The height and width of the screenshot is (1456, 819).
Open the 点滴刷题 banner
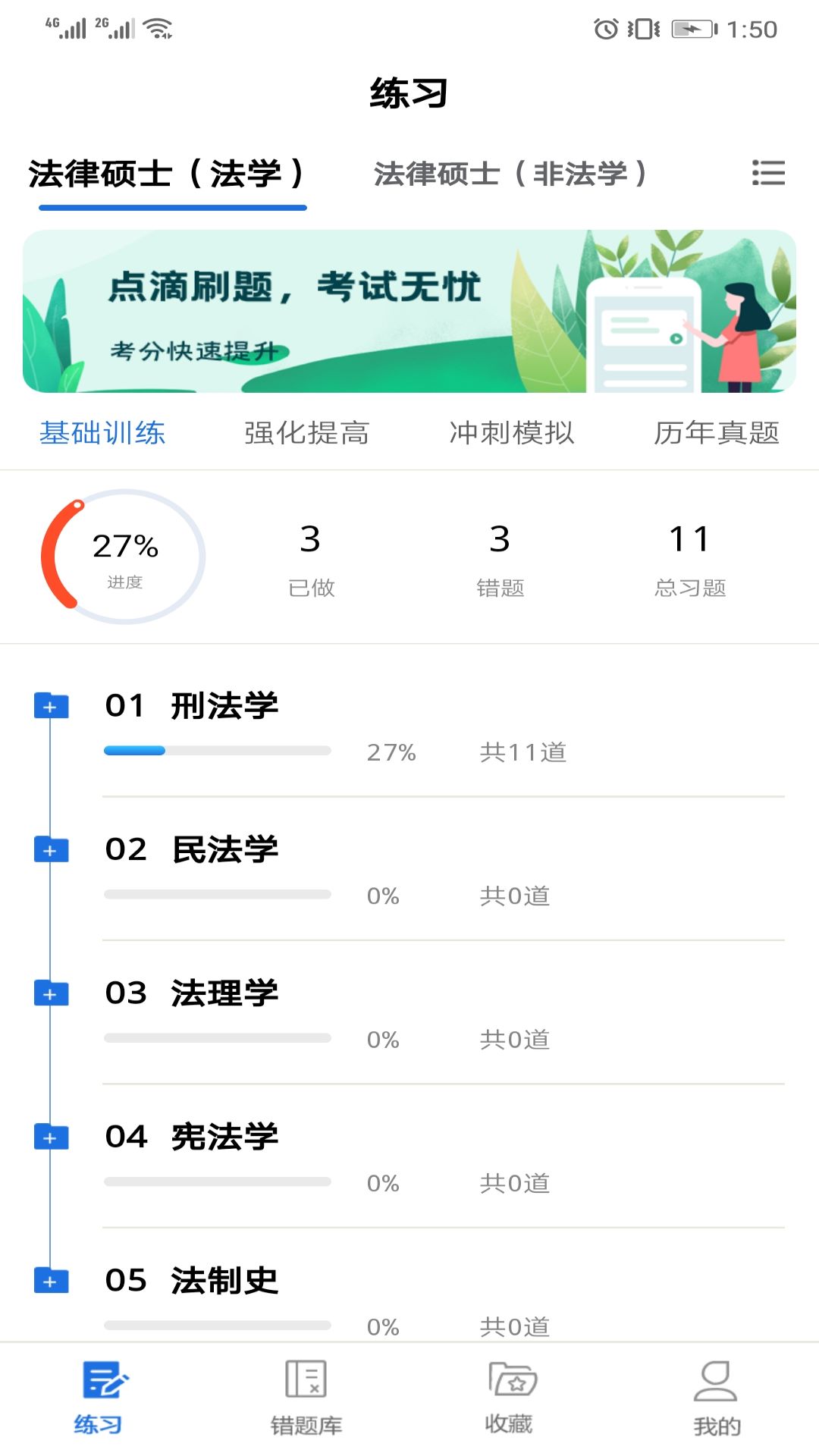click(409, 311)
